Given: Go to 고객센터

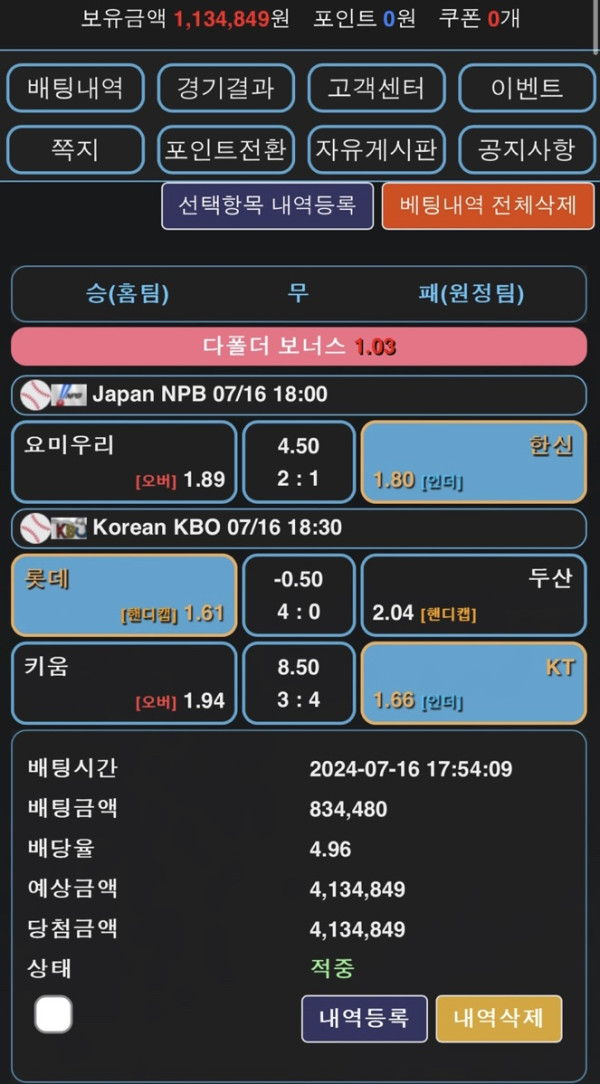Looking at the screenshot, I should (376, 88).
